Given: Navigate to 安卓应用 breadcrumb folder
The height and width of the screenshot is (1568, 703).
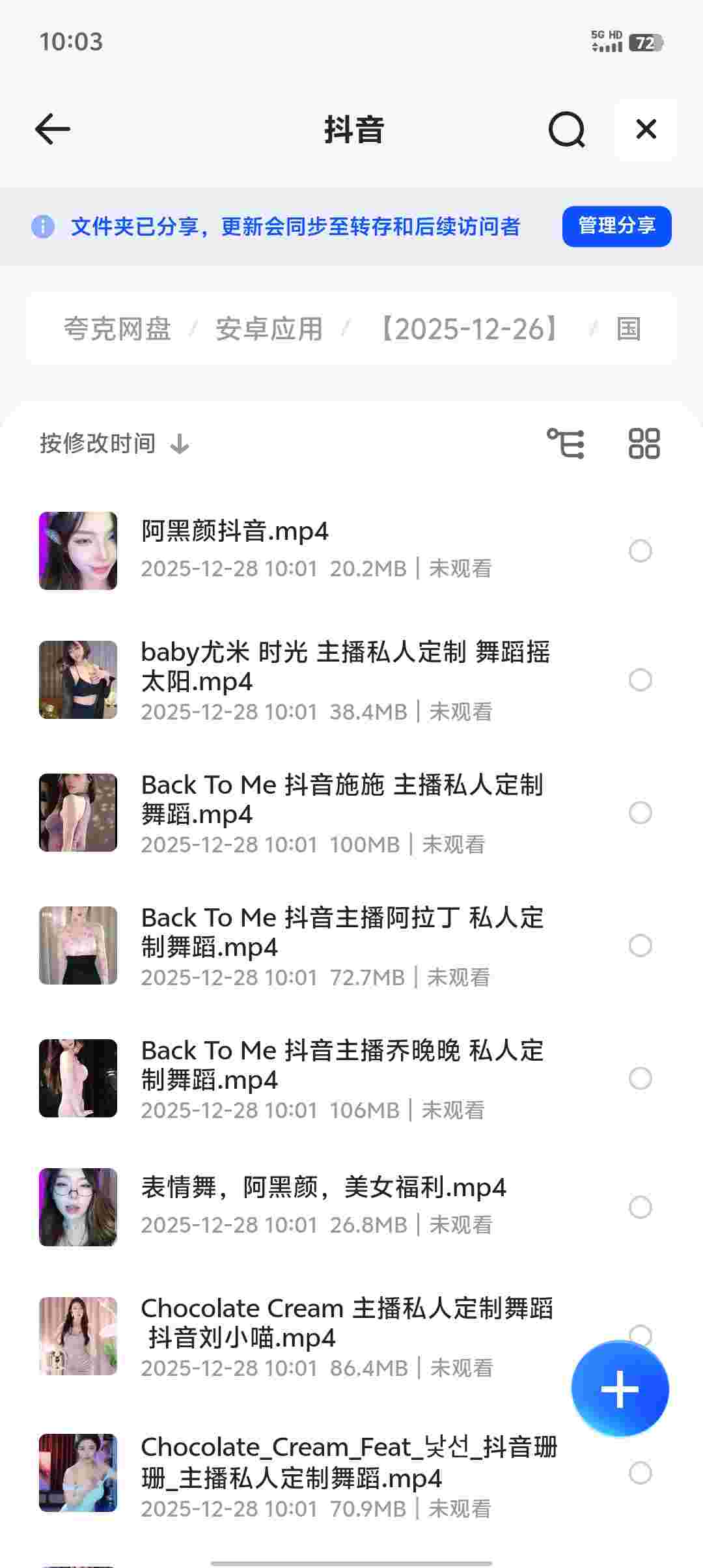Looking at the screenshot, I should 269,329.
